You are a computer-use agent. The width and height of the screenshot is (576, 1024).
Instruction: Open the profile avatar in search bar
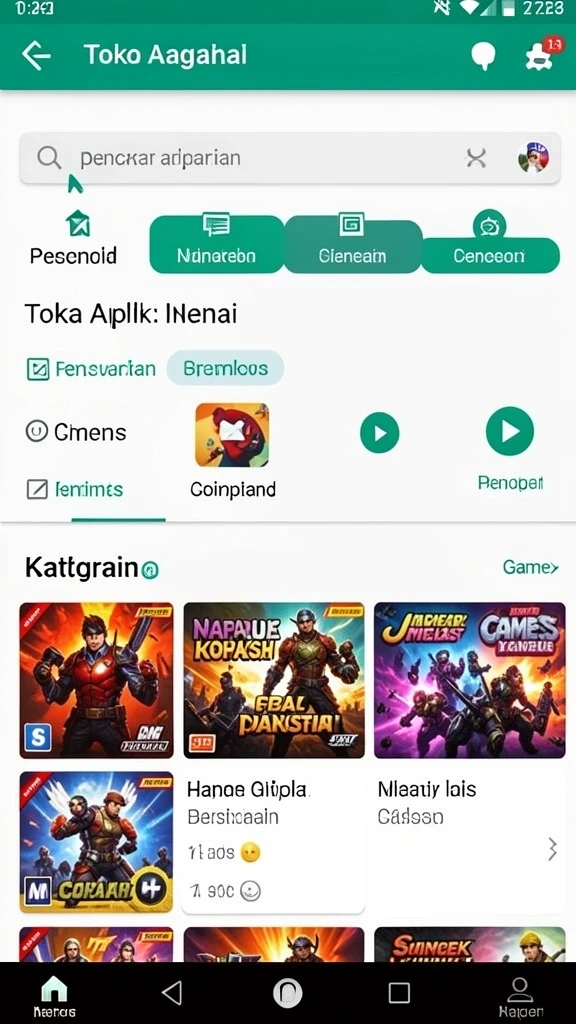coord(533,157)
